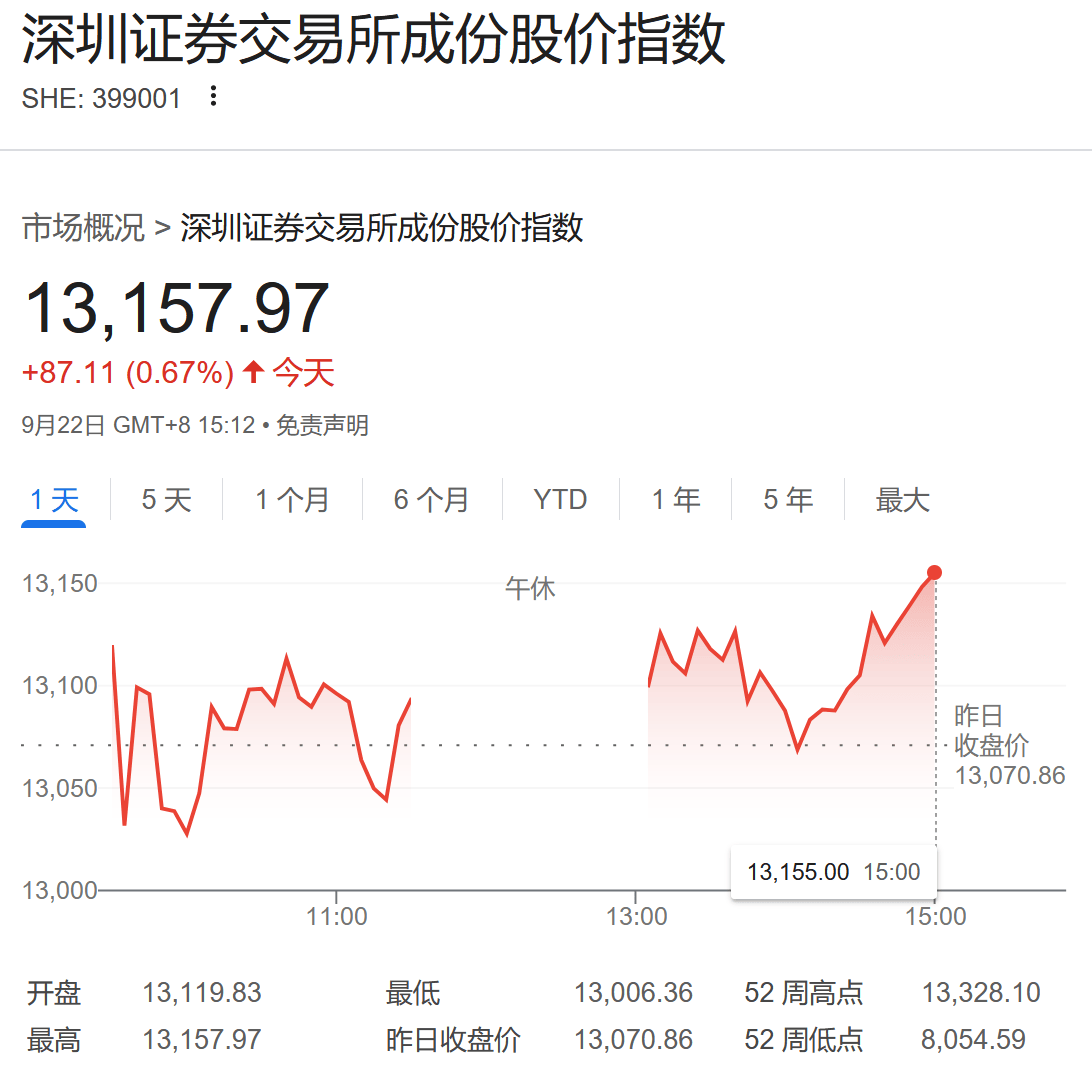Image resolution: width=1092 pixels, height=1083 pixels.
Task: Select the 最大 range tab
Action: pos(903,500)
